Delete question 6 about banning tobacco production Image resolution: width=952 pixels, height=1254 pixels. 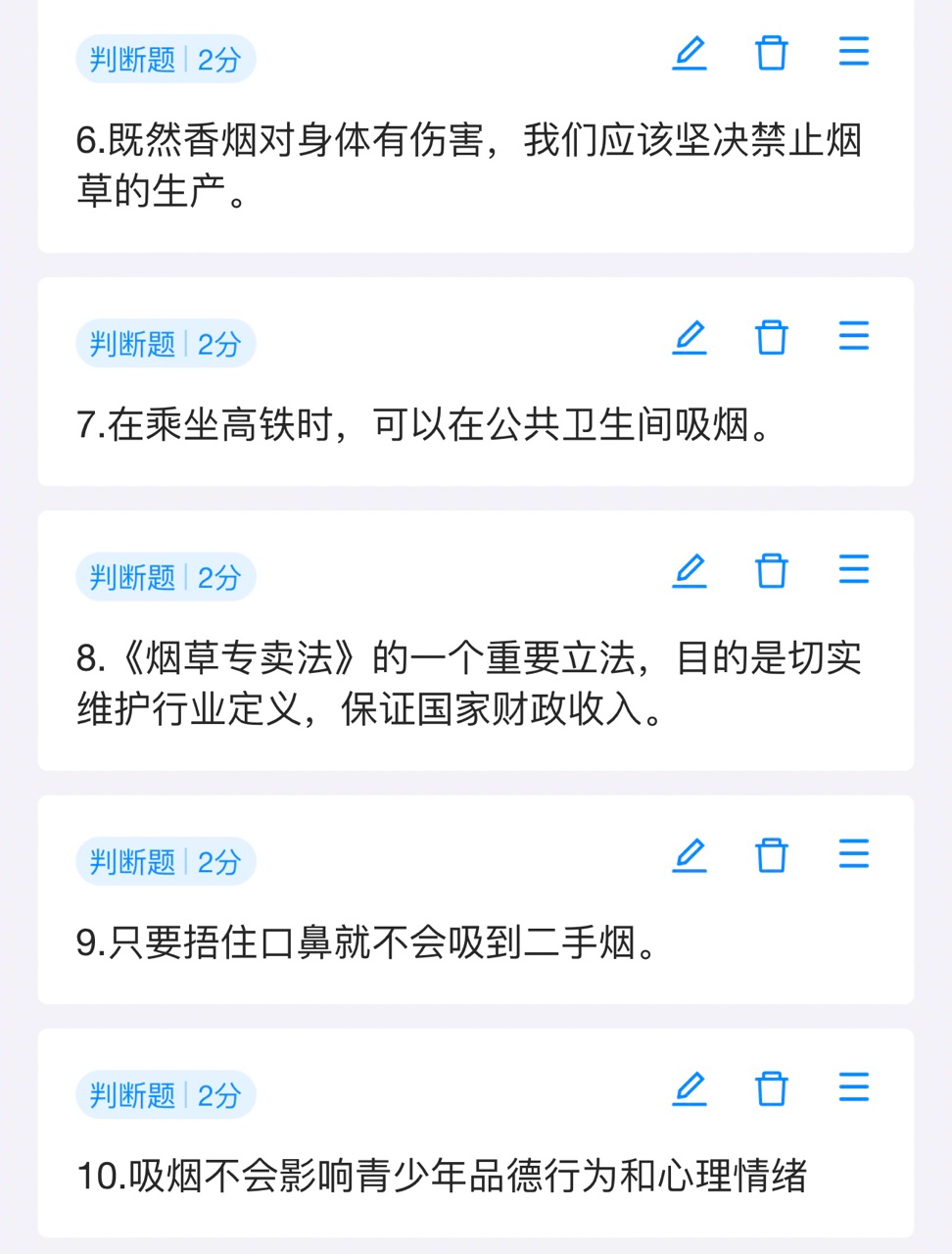(772, 53)
